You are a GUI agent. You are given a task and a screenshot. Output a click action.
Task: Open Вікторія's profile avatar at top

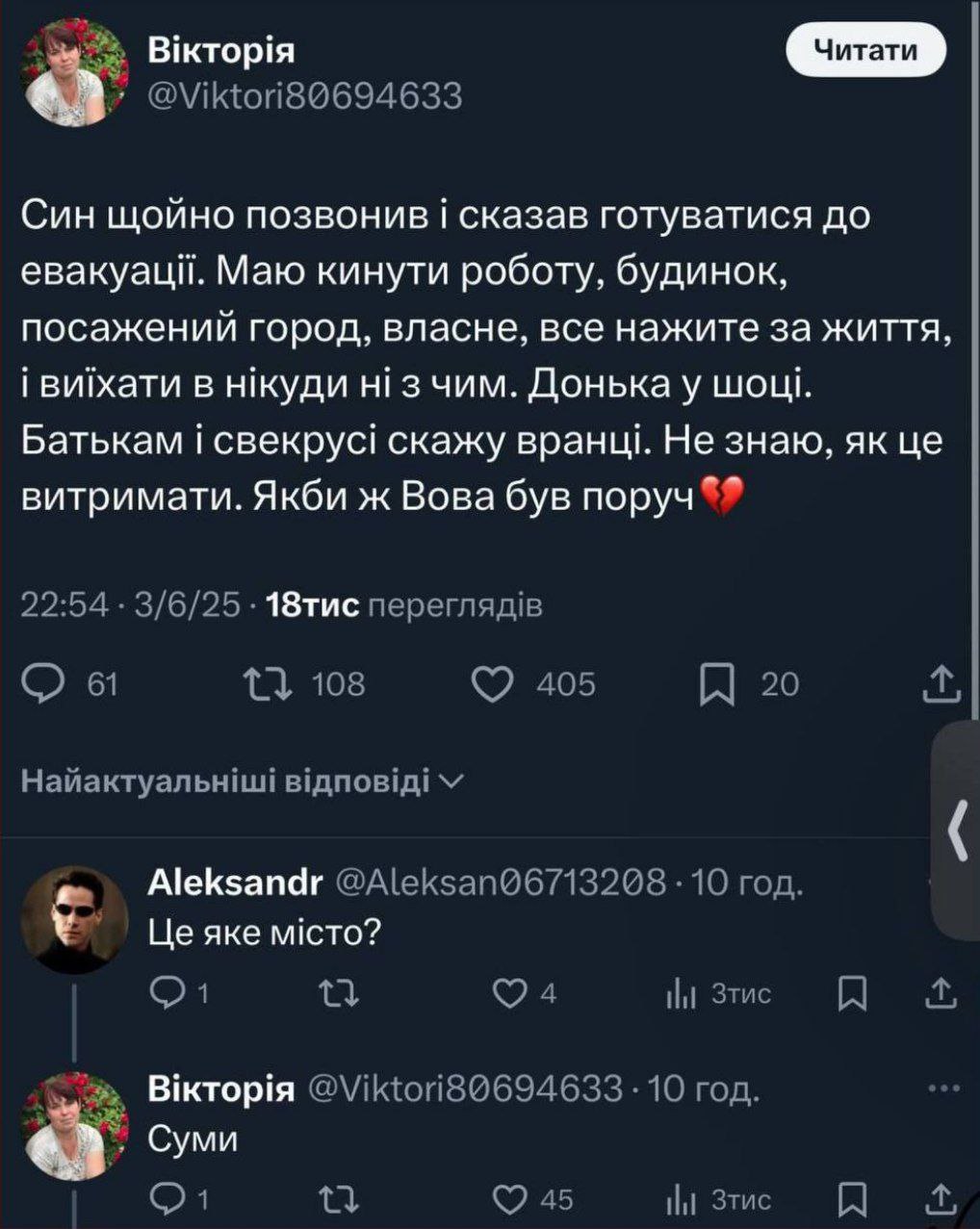75,73
